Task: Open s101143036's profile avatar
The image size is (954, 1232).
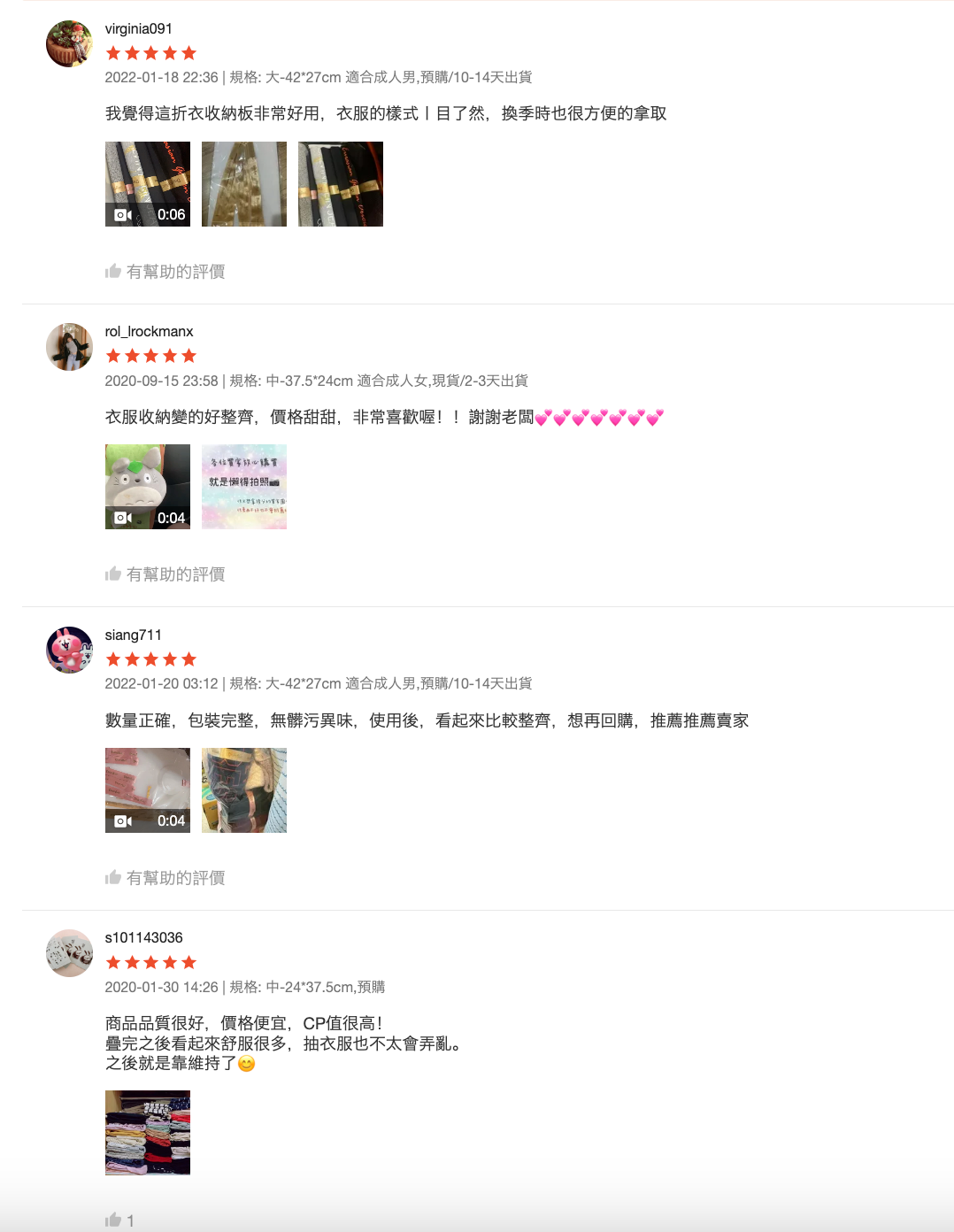Action: tap(69, 952)
